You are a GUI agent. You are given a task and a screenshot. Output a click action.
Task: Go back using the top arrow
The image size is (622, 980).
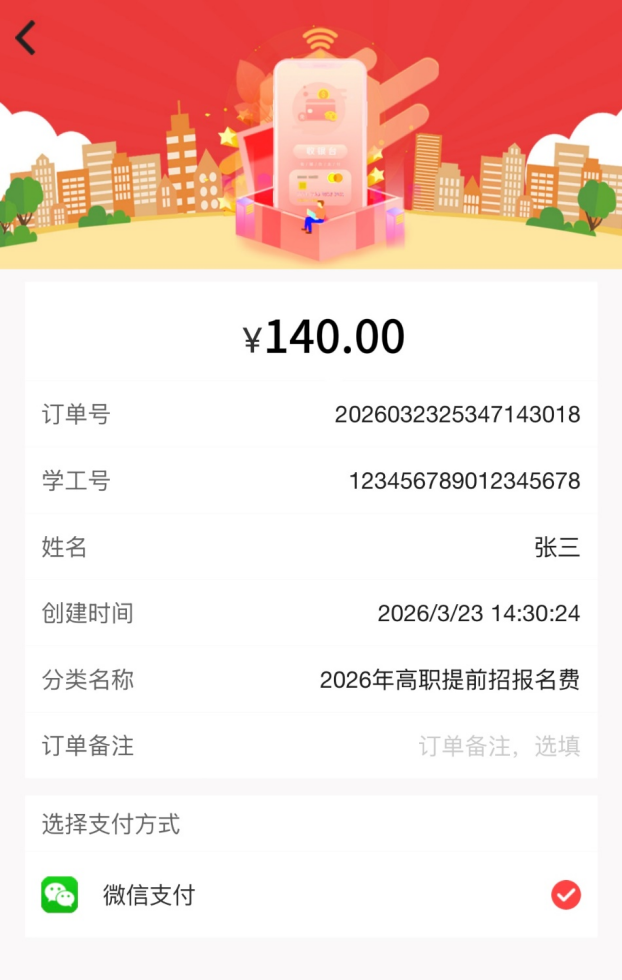click(26, 38)
